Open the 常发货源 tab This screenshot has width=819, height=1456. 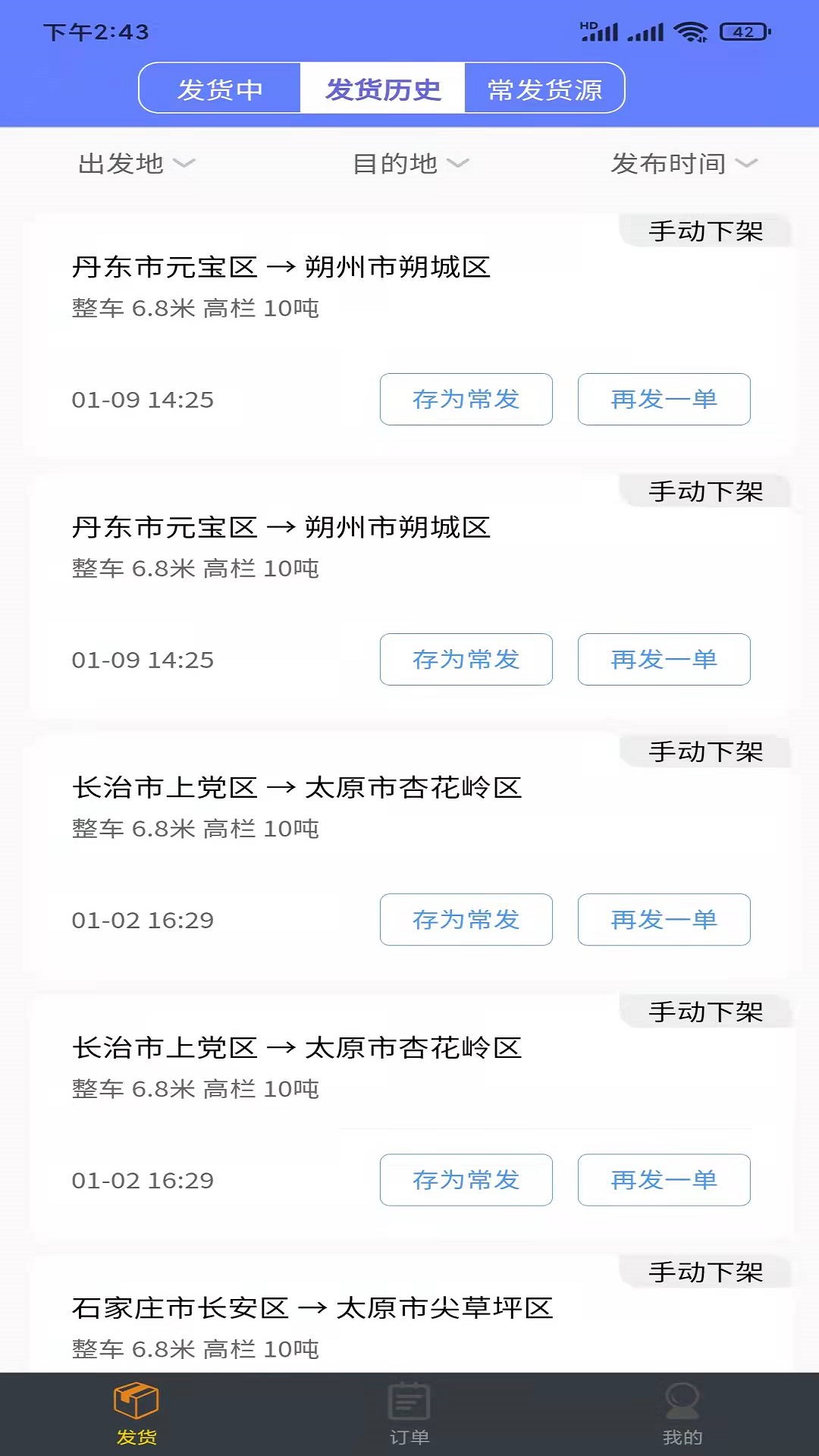(x=544, y=89)
